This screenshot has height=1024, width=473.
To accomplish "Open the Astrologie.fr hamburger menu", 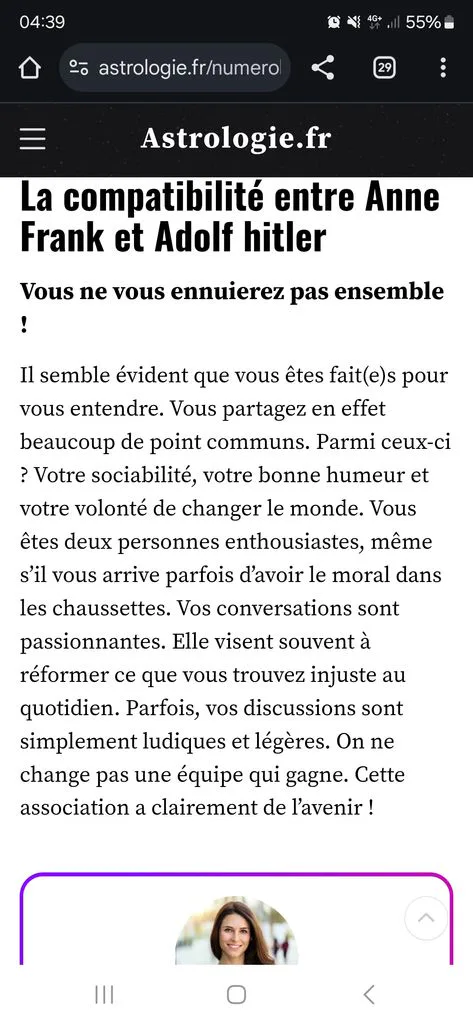I will 32,139.
